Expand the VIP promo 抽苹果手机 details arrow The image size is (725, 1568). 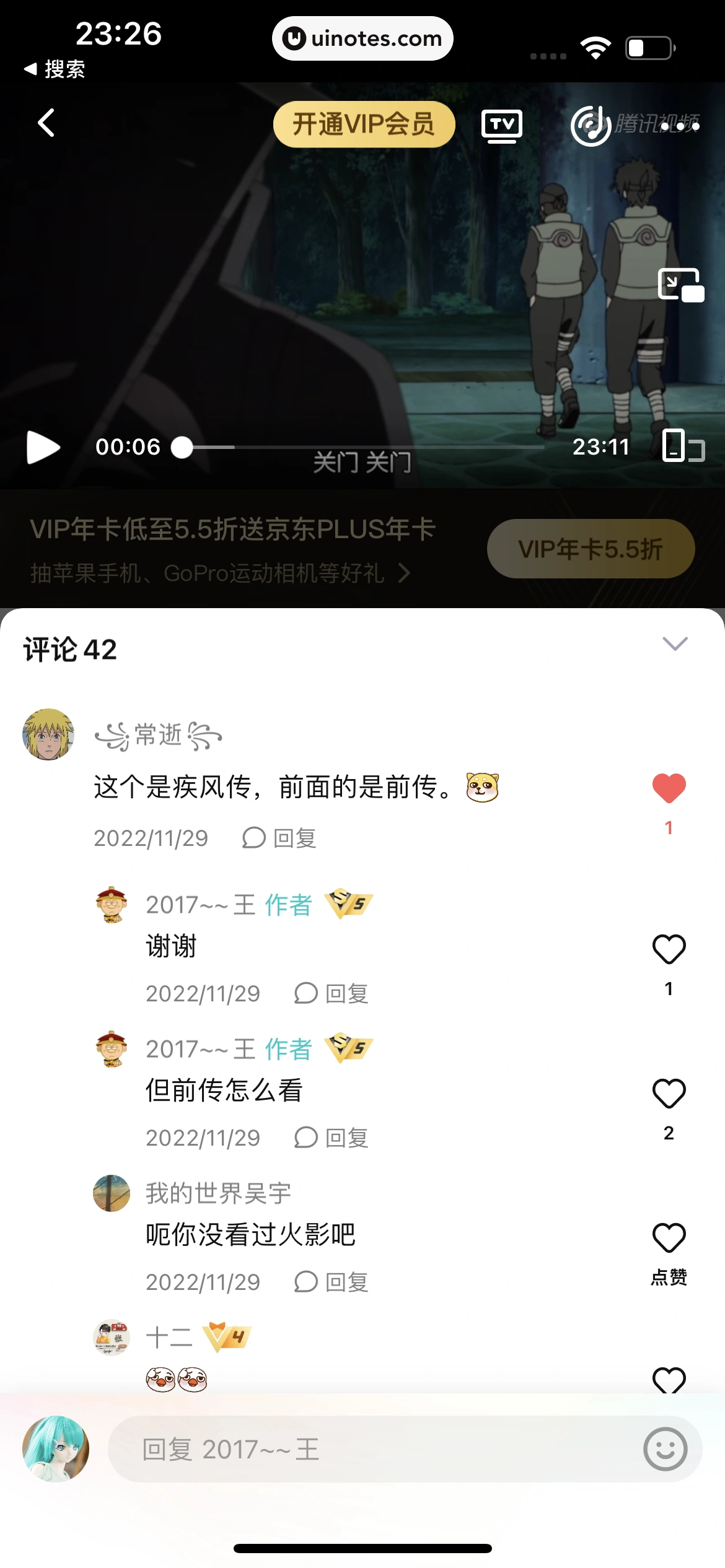[405, 573]
